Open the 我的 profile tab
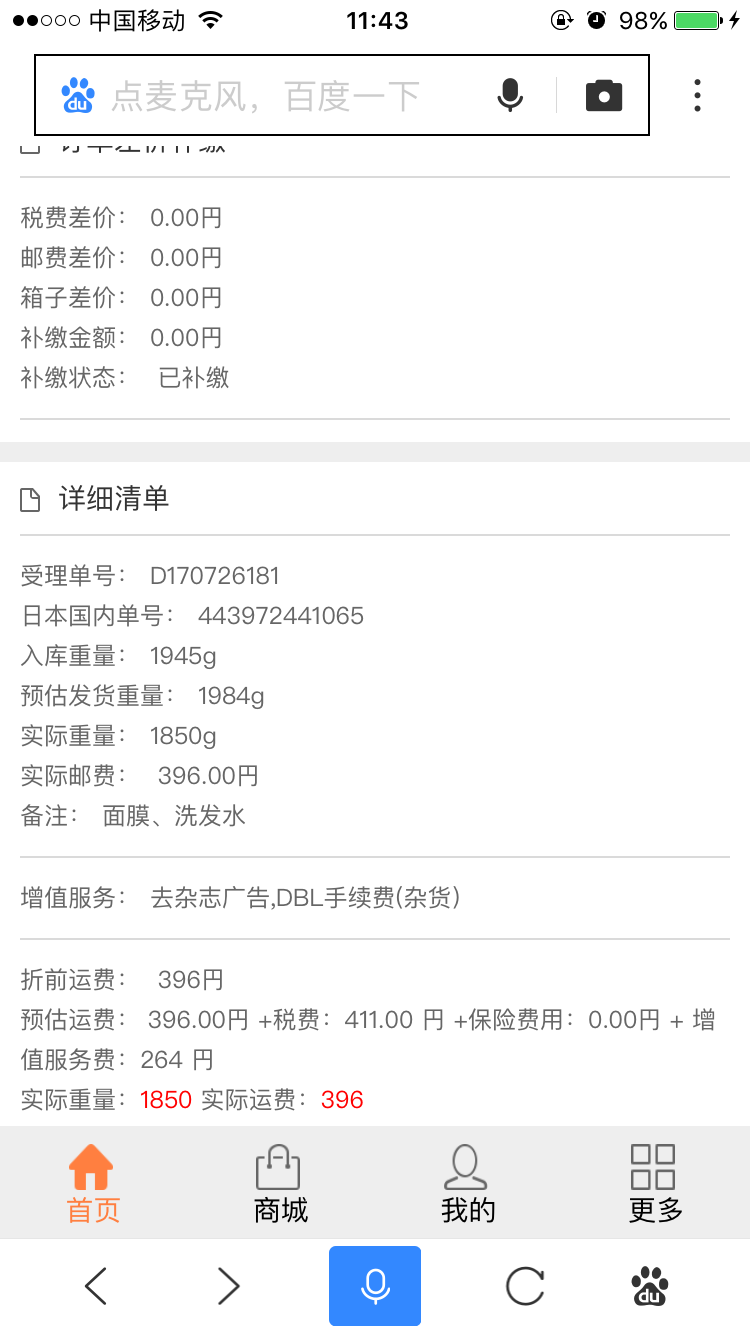This screenshot has height=1334, width=750. click(468, 1184)
